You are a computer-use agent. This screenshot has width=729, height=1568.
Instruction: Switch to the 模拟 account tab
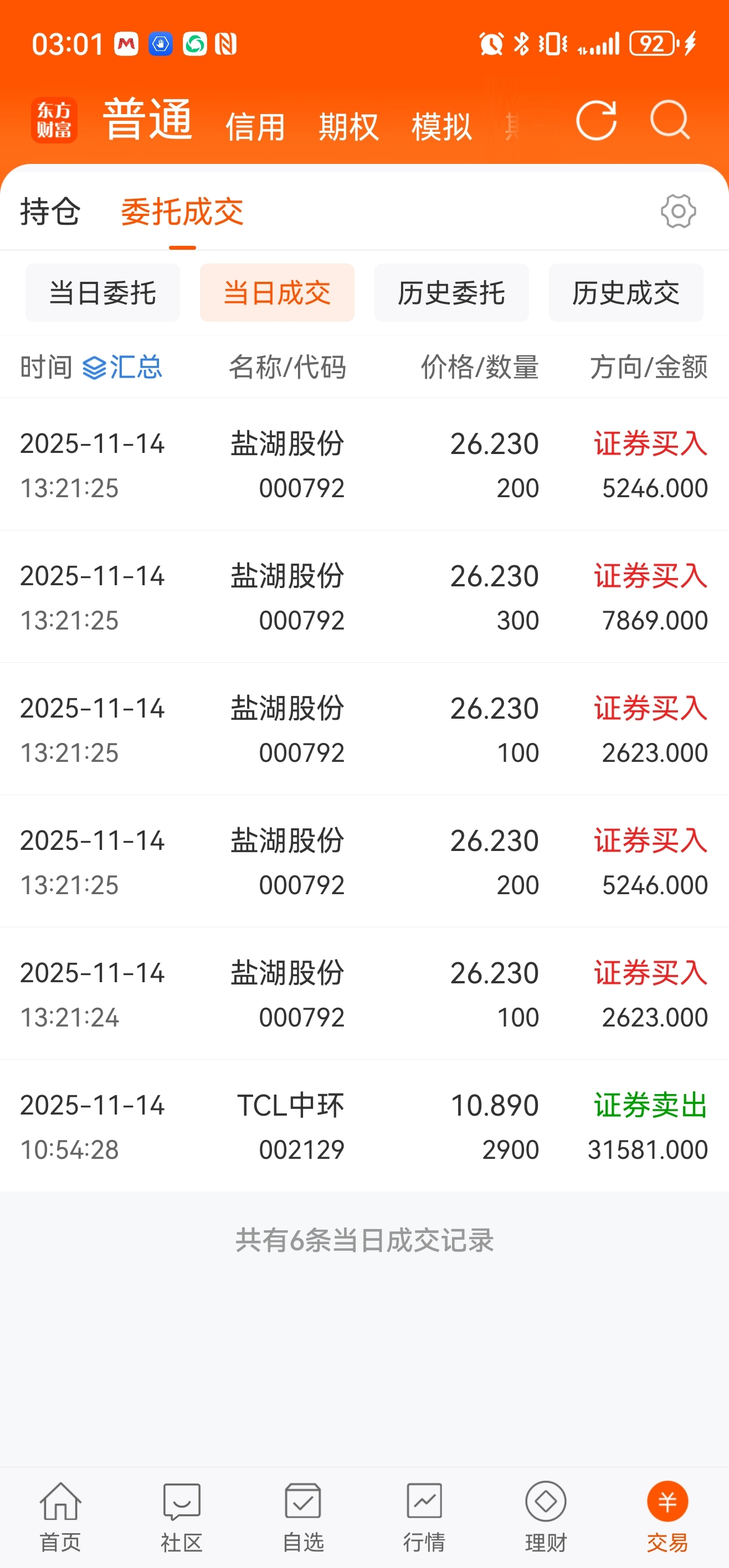point(441,127)
